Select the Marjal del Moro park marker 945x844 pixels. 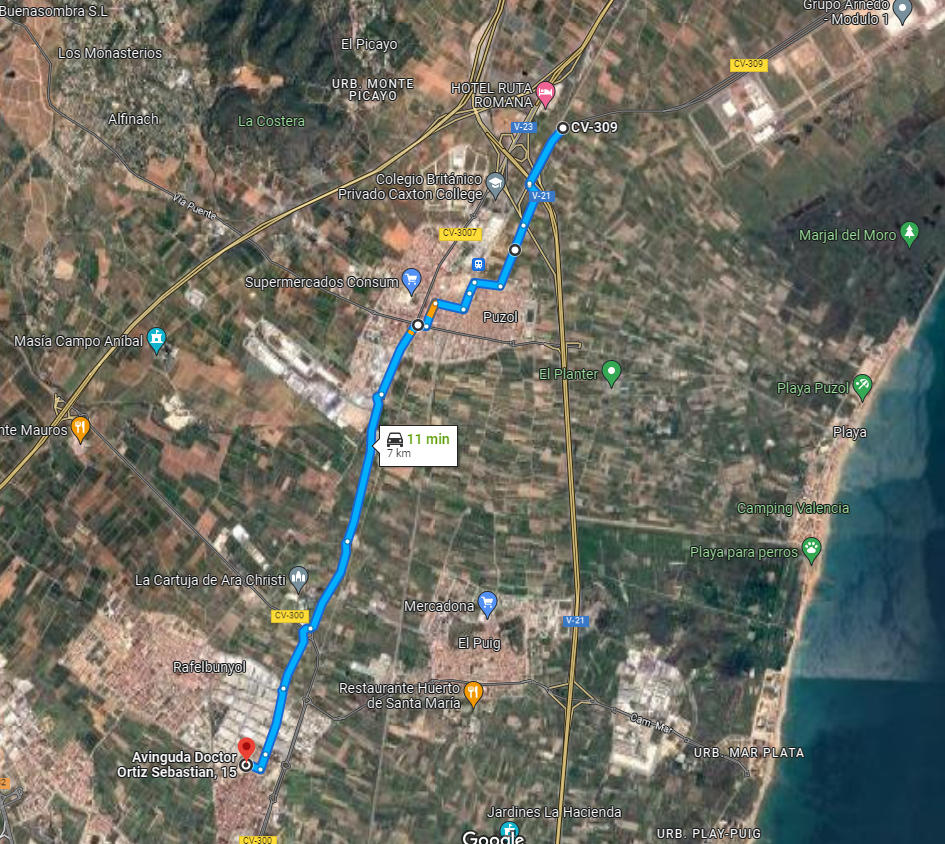pos(909,233)
